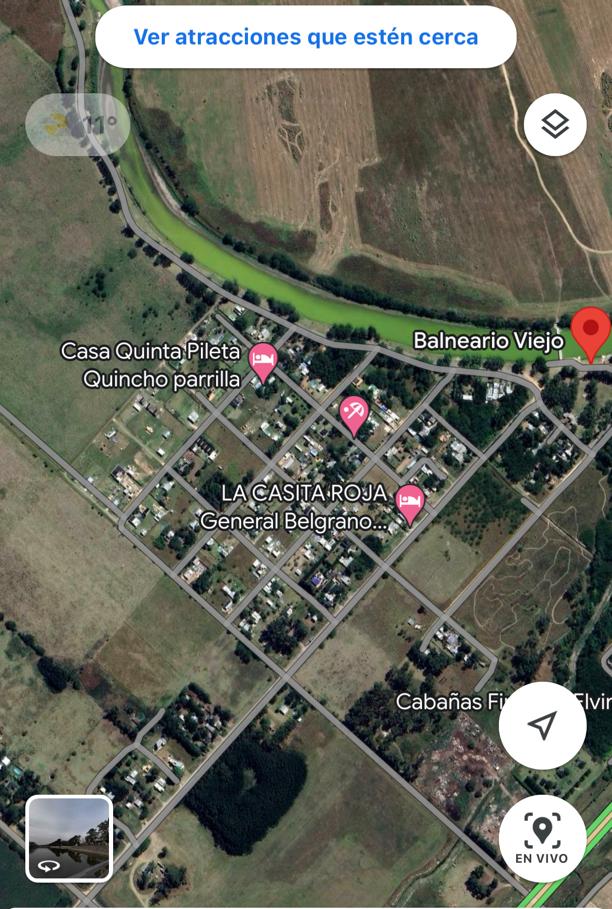Image resolution: width=612 pixels, height=909 pixels.
Task: Center map on my location arrow
Action: click(542, 725)
